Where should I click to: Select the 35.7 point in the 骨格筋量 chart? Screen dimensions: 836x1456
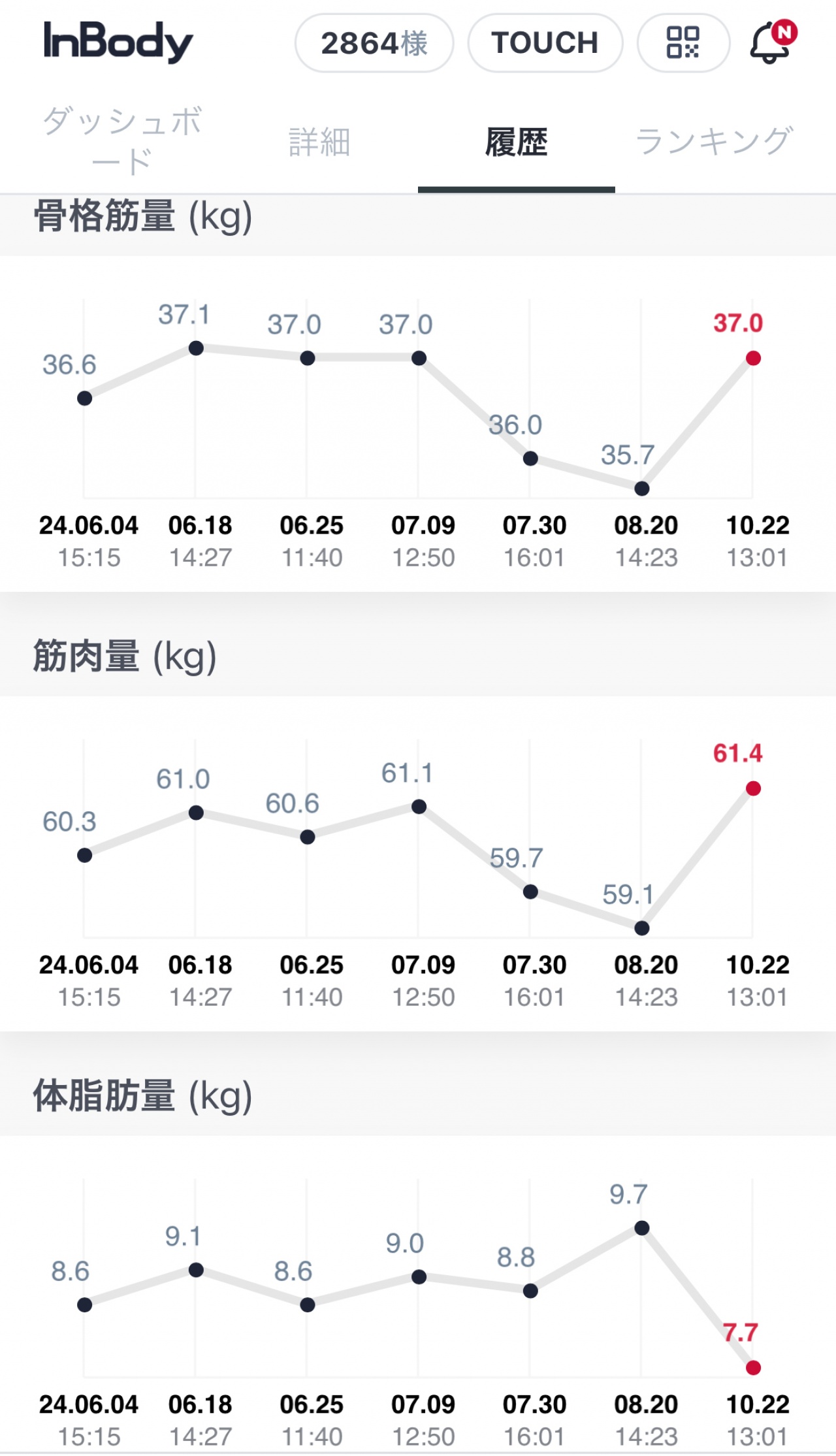[642, 489]
